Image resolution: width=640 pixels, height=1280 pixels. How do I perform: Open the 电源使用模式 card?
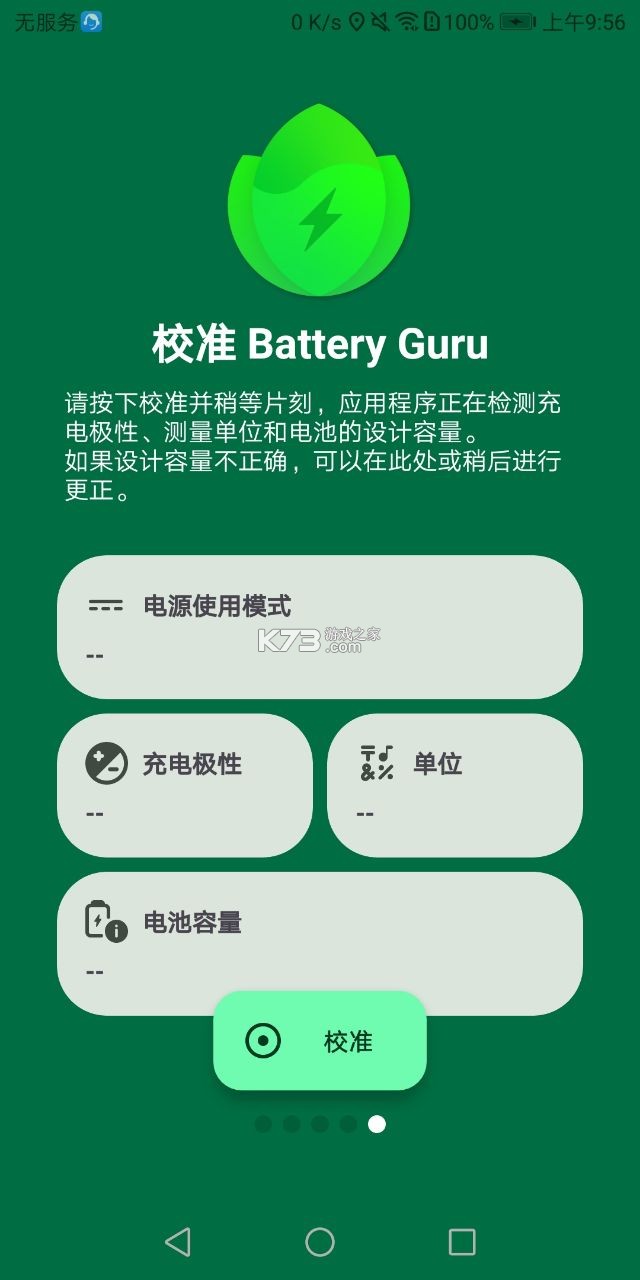(x=320, y=627)
